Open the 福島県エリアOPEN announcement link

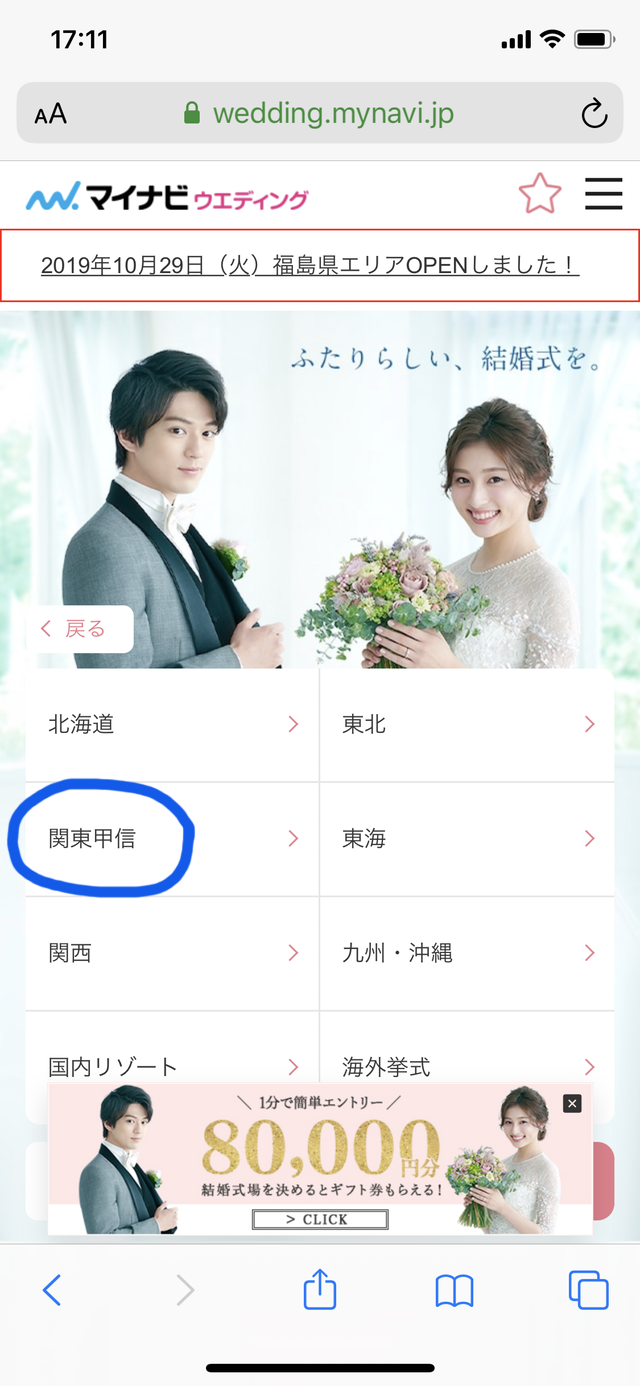point(310,265)
